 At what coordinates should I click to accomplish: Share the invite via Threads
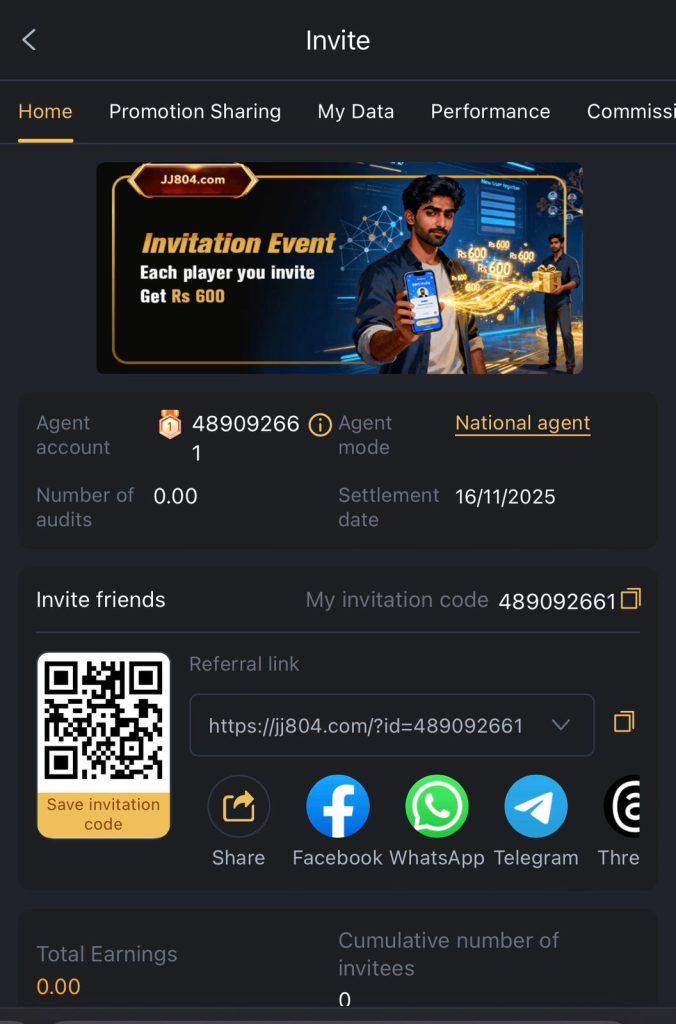coord(622,807)
